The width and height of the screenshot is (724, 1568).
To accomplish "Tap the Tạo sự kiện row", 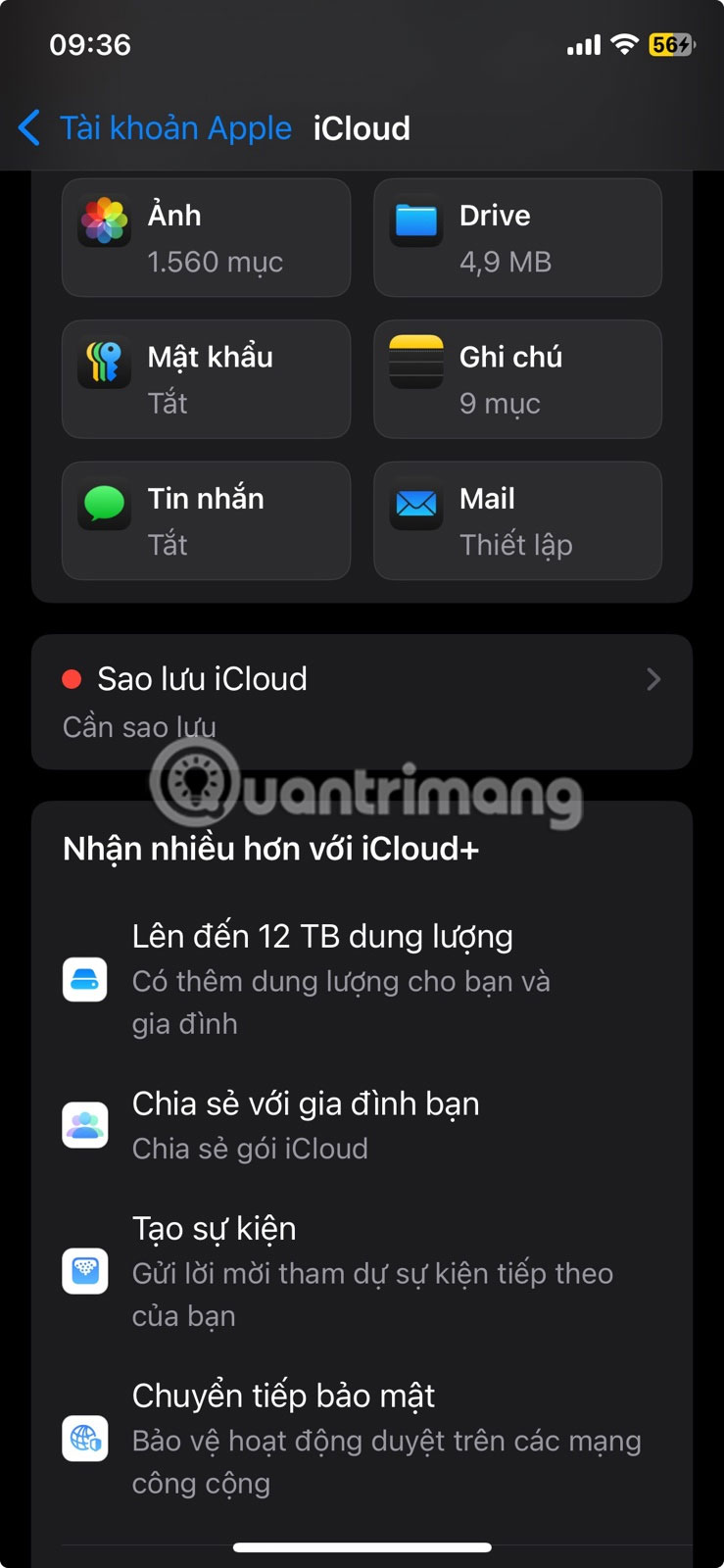I will click(x=362, y=1270).
